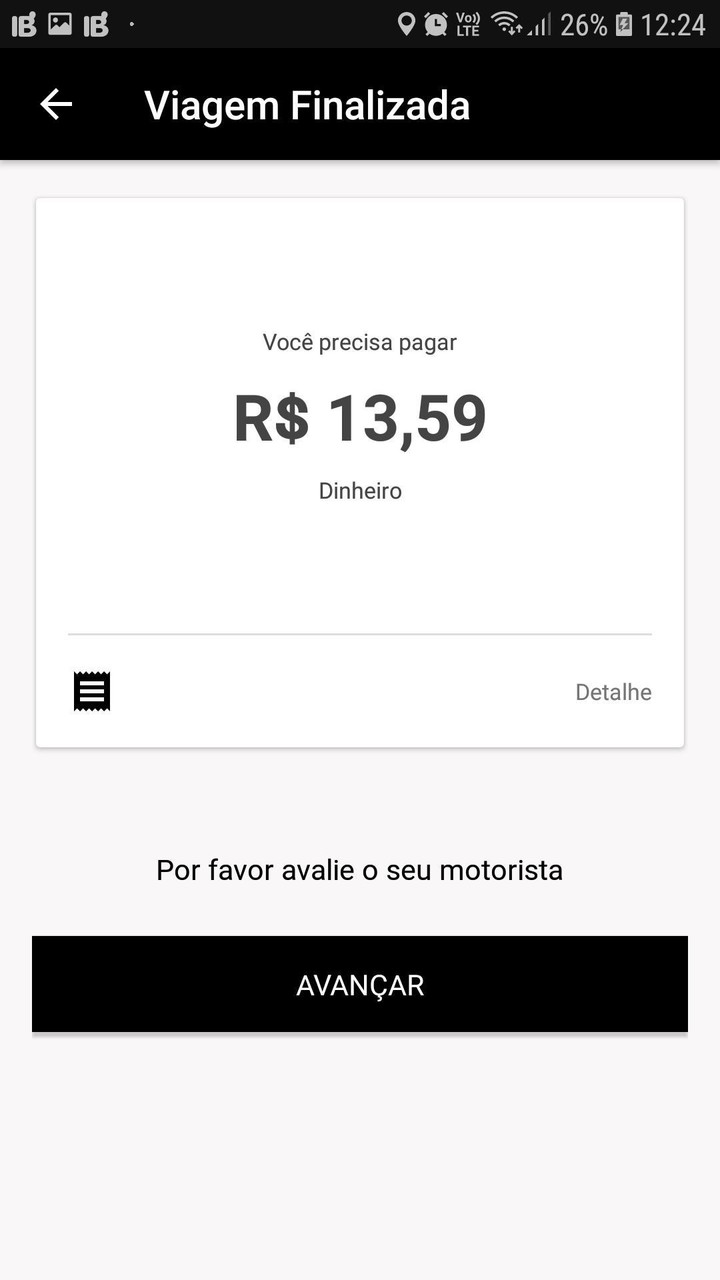Viewport: 720px width, 1280px height.
Task: Tap the Viagem Finalizada title
Action: 307,104
